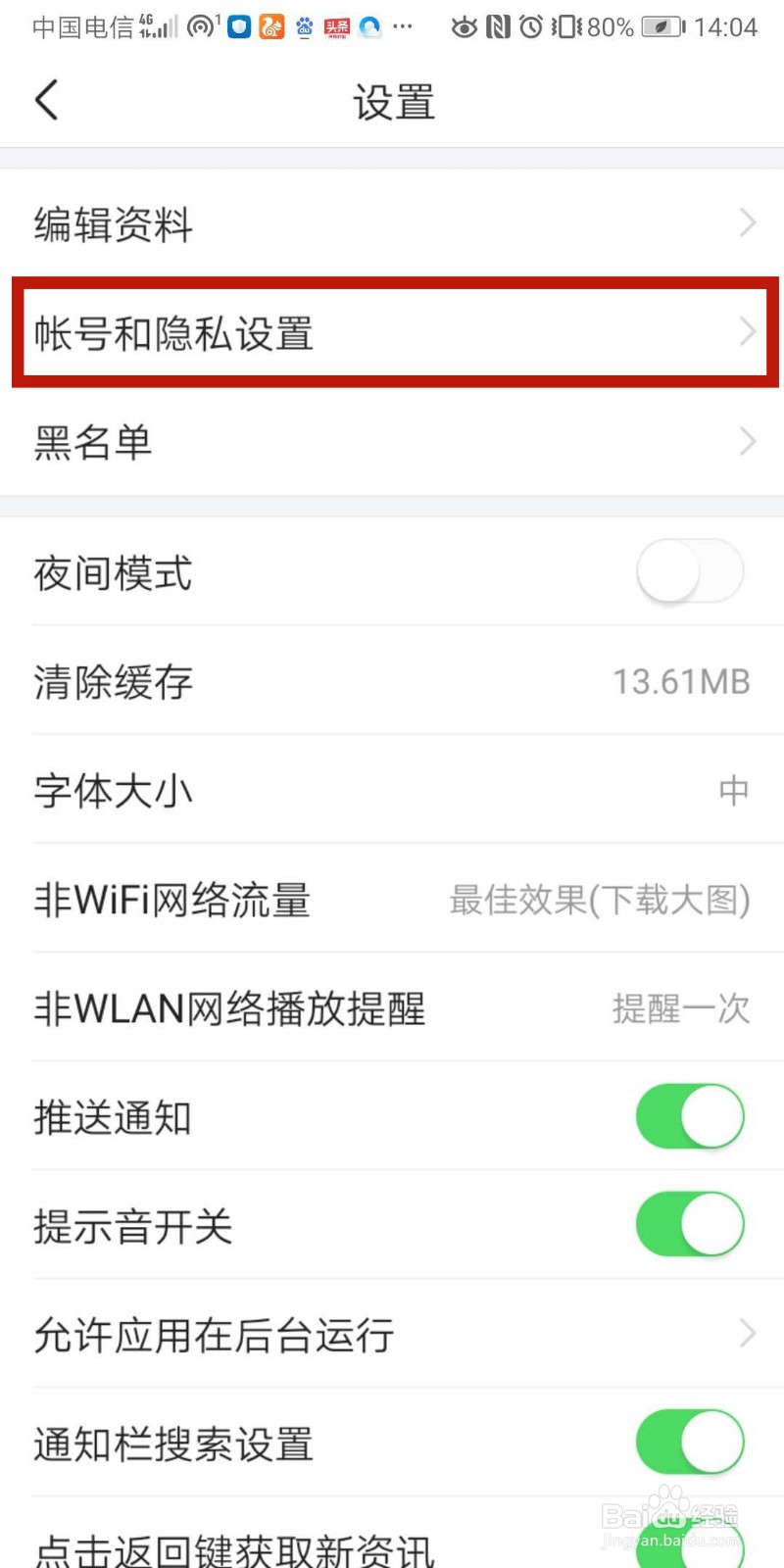
Task: Enable 夜间模式 (night mode)
Action: coord(690,572)
